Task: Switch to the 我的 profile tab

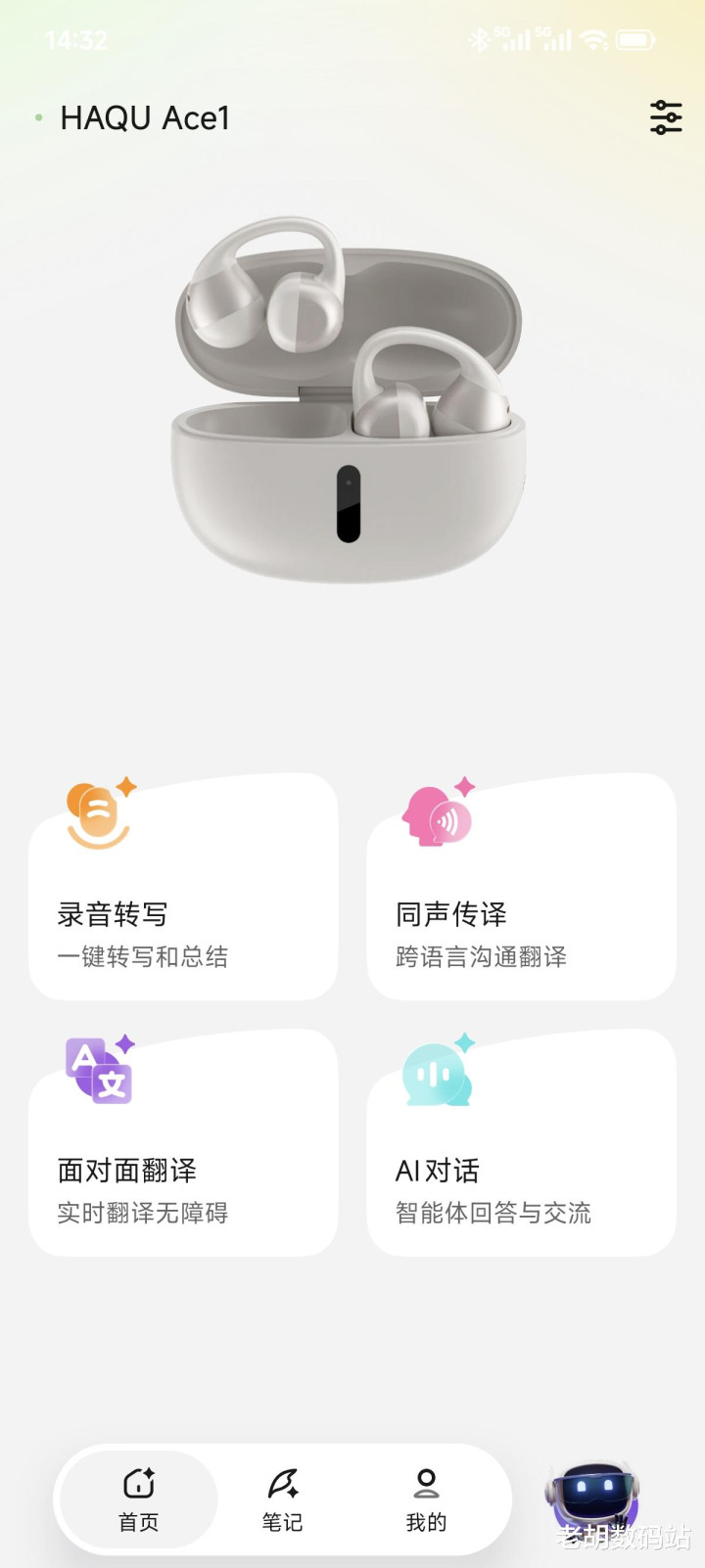Action: point(426,1499)
